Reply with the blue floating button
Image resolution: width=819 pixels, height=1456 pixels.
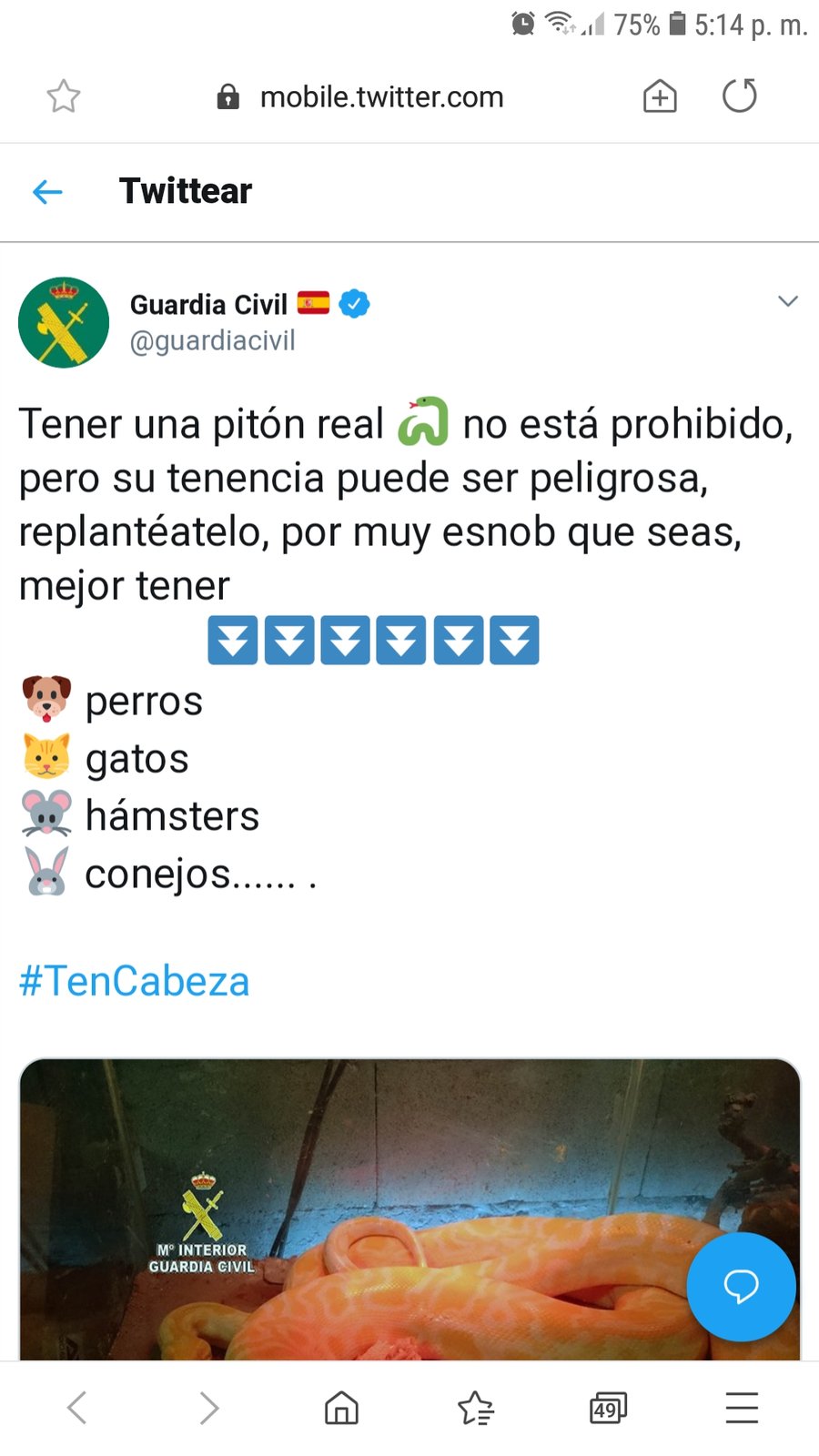click(741, 1286)
